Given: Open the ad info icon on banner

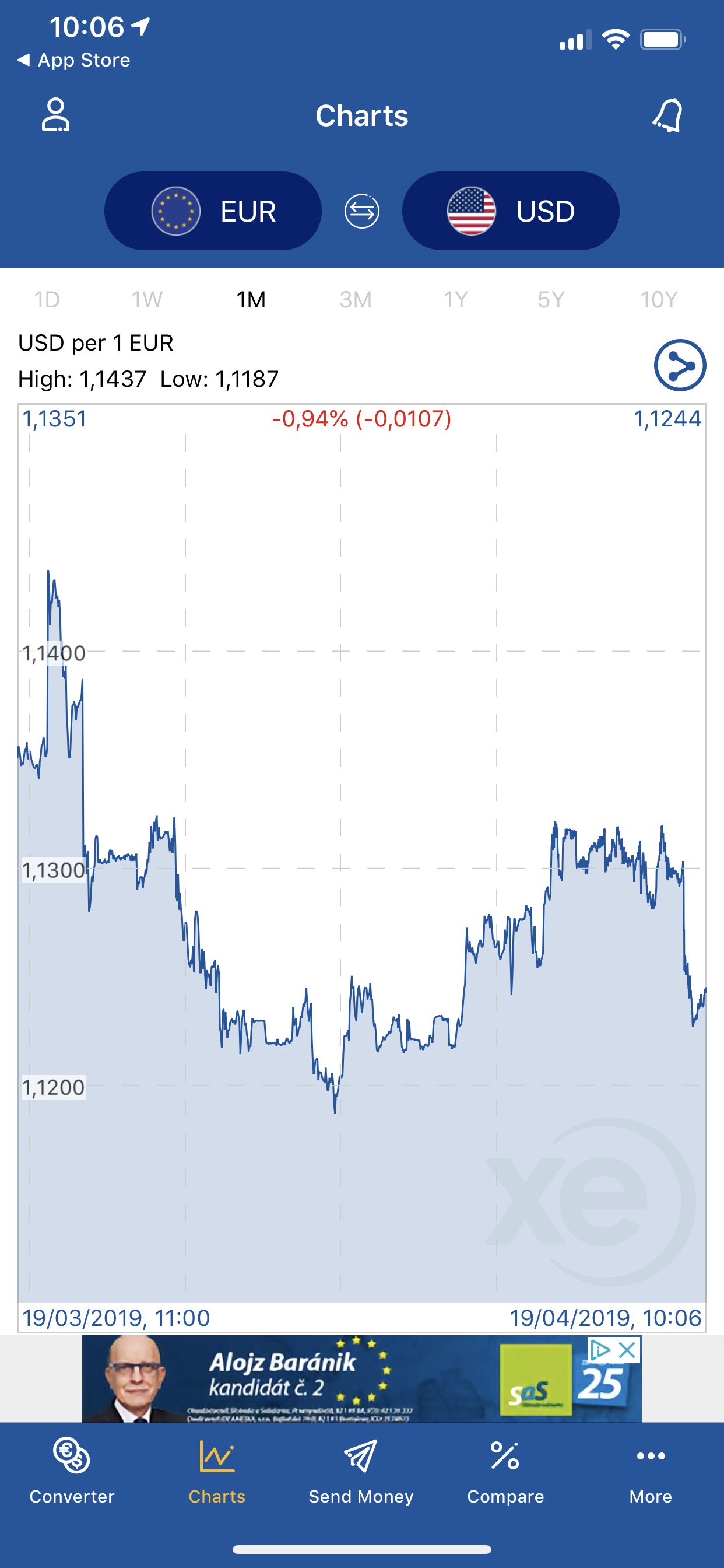Looking at the screenshot, I should coord(600,1350).
